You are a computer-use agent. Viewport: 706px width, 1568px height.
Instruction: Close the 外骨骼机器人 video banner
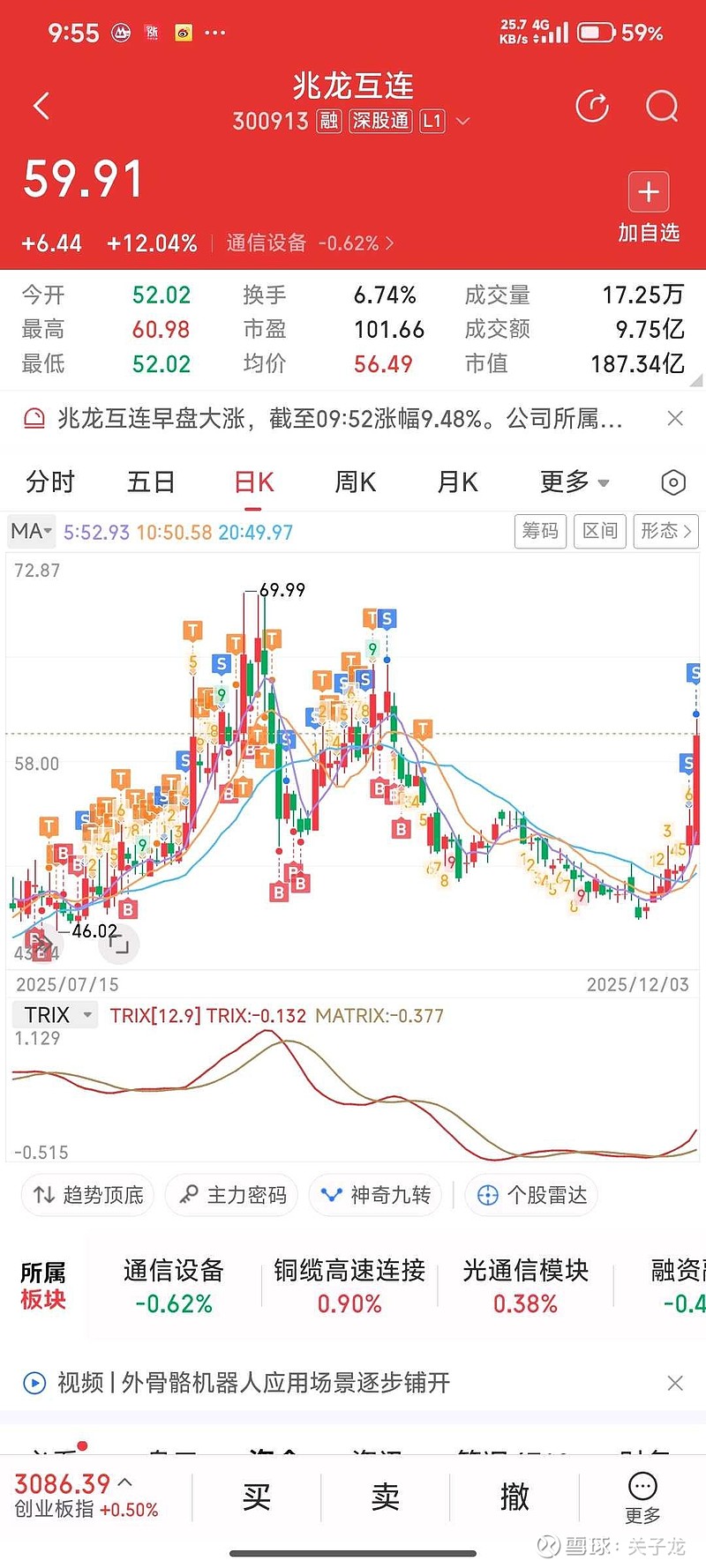point(675,1383)
